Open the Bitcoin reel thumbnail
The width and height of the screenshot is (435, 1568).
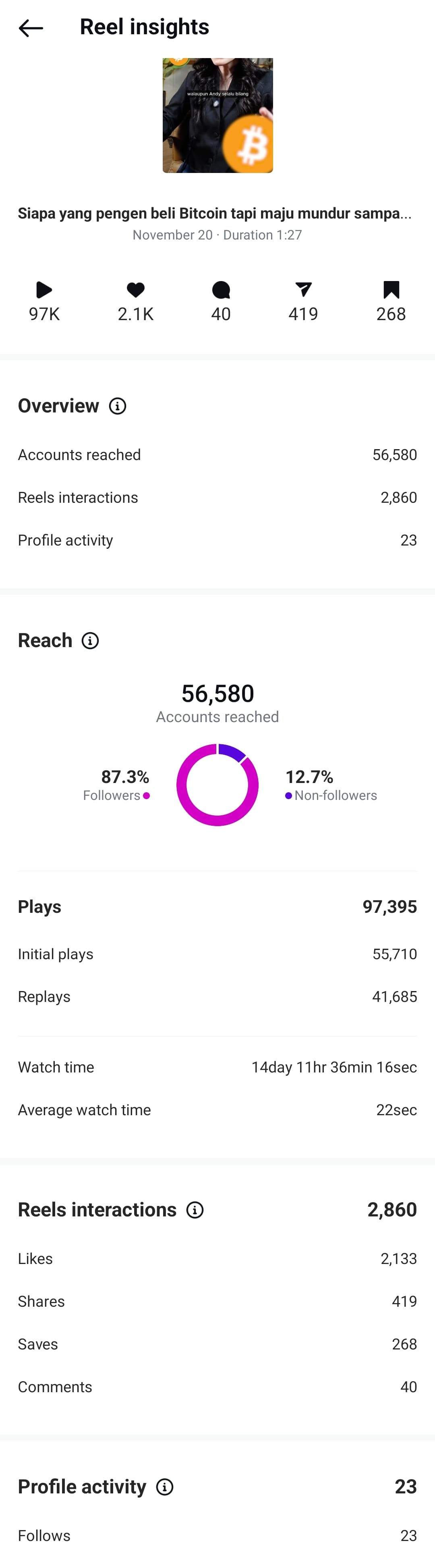217,116
